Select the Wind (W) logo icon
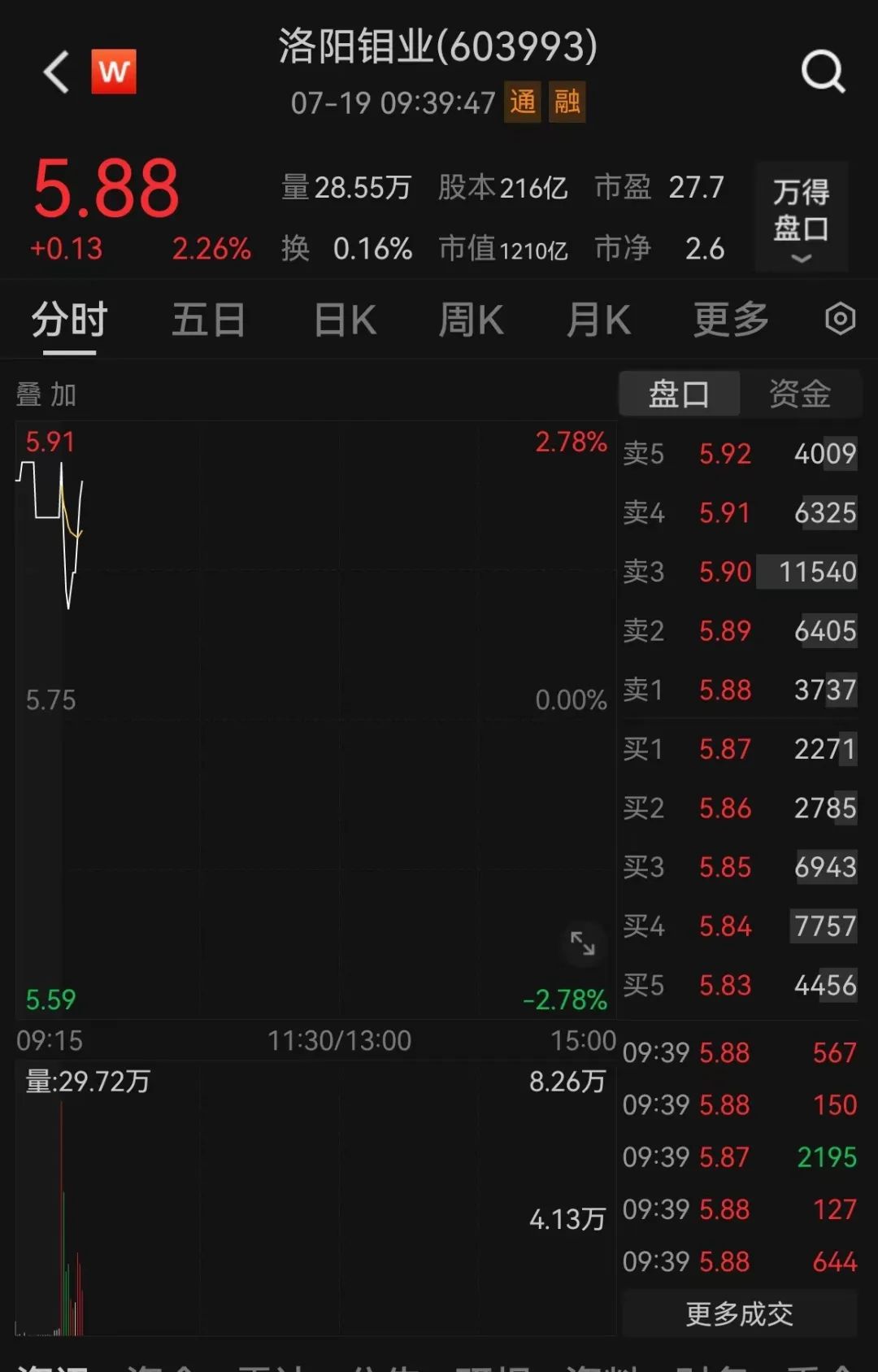Screen dimensions: 878x1372 [114, 72]
